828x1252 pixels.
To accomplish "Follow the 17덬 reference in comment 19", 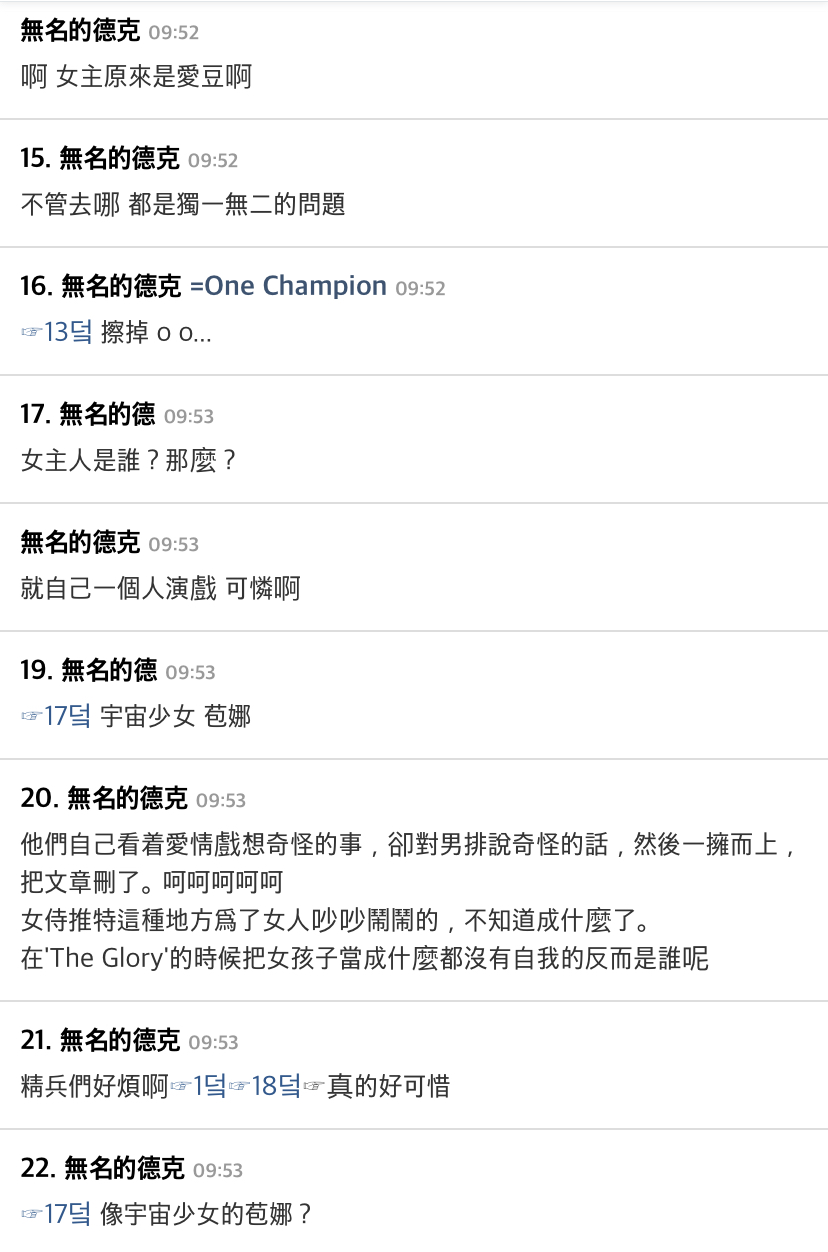I will click(66, 716).
